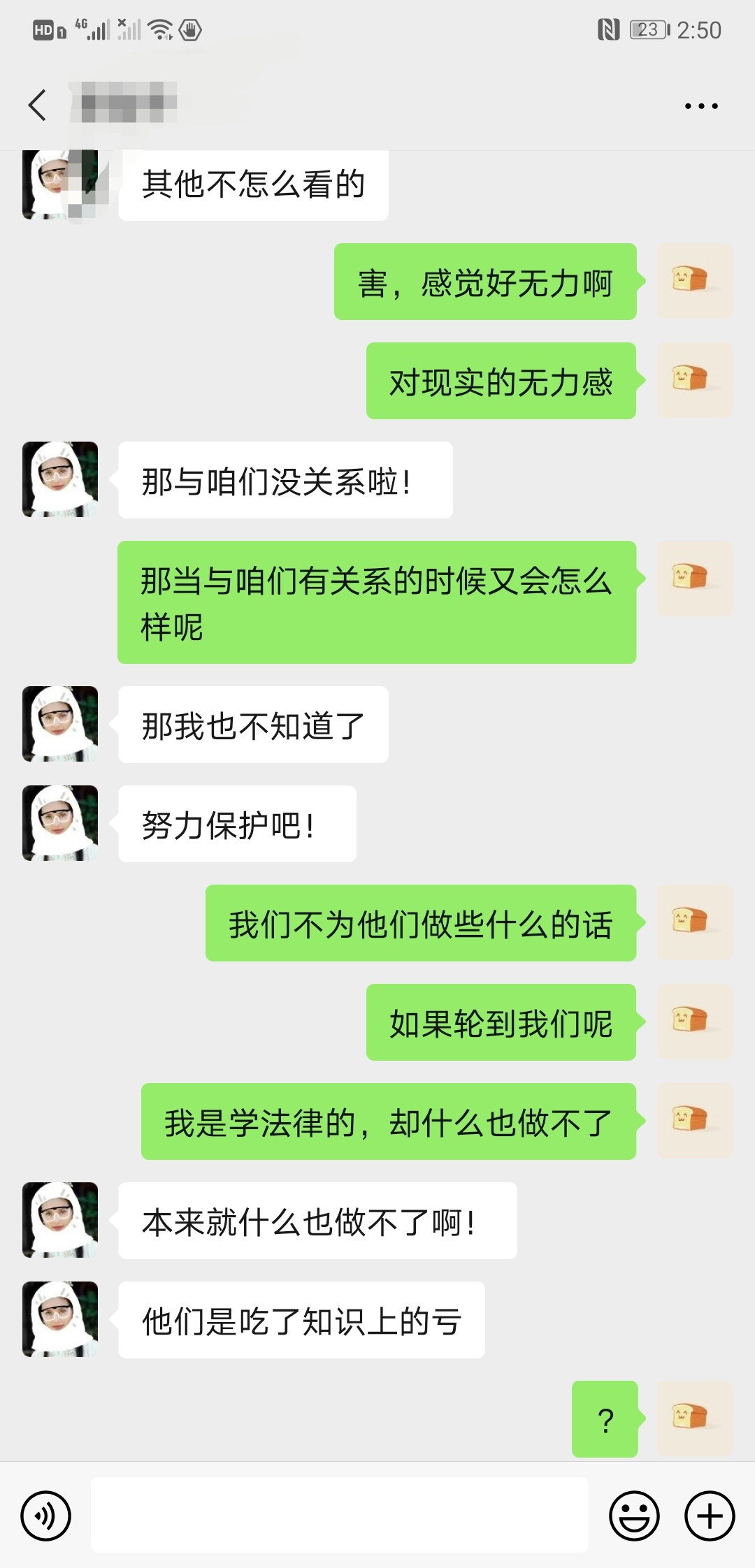
Task: Open the emoji sticker panel
Action: (634, 1516)
